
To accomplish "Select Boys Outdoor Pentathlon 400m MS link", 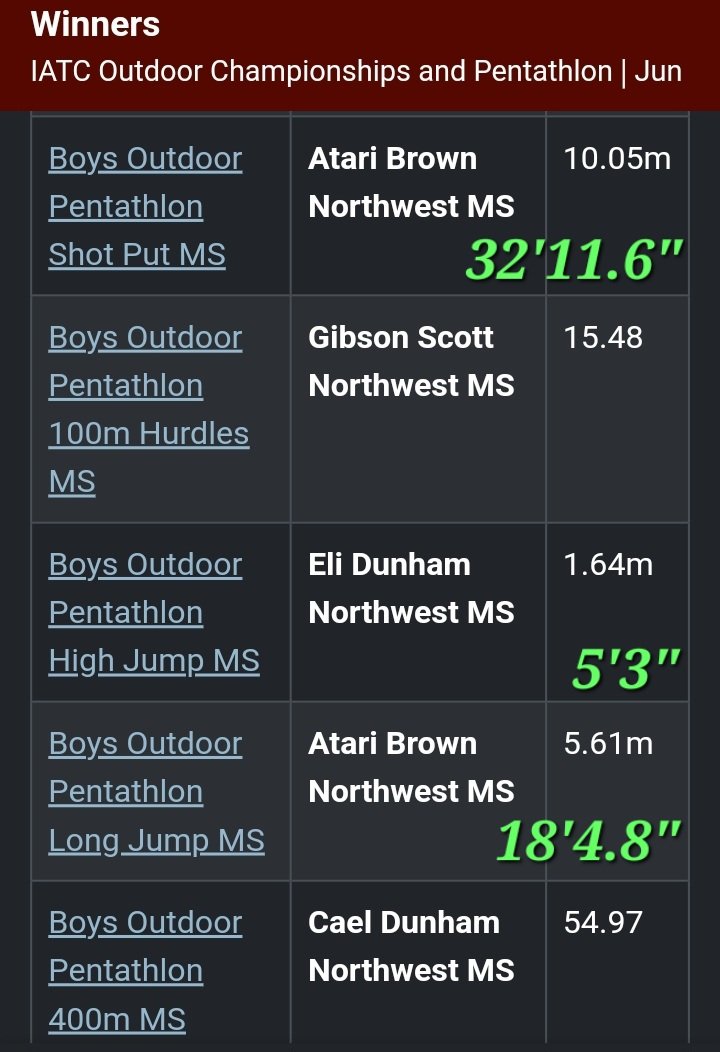I will [x=145, y=971].
